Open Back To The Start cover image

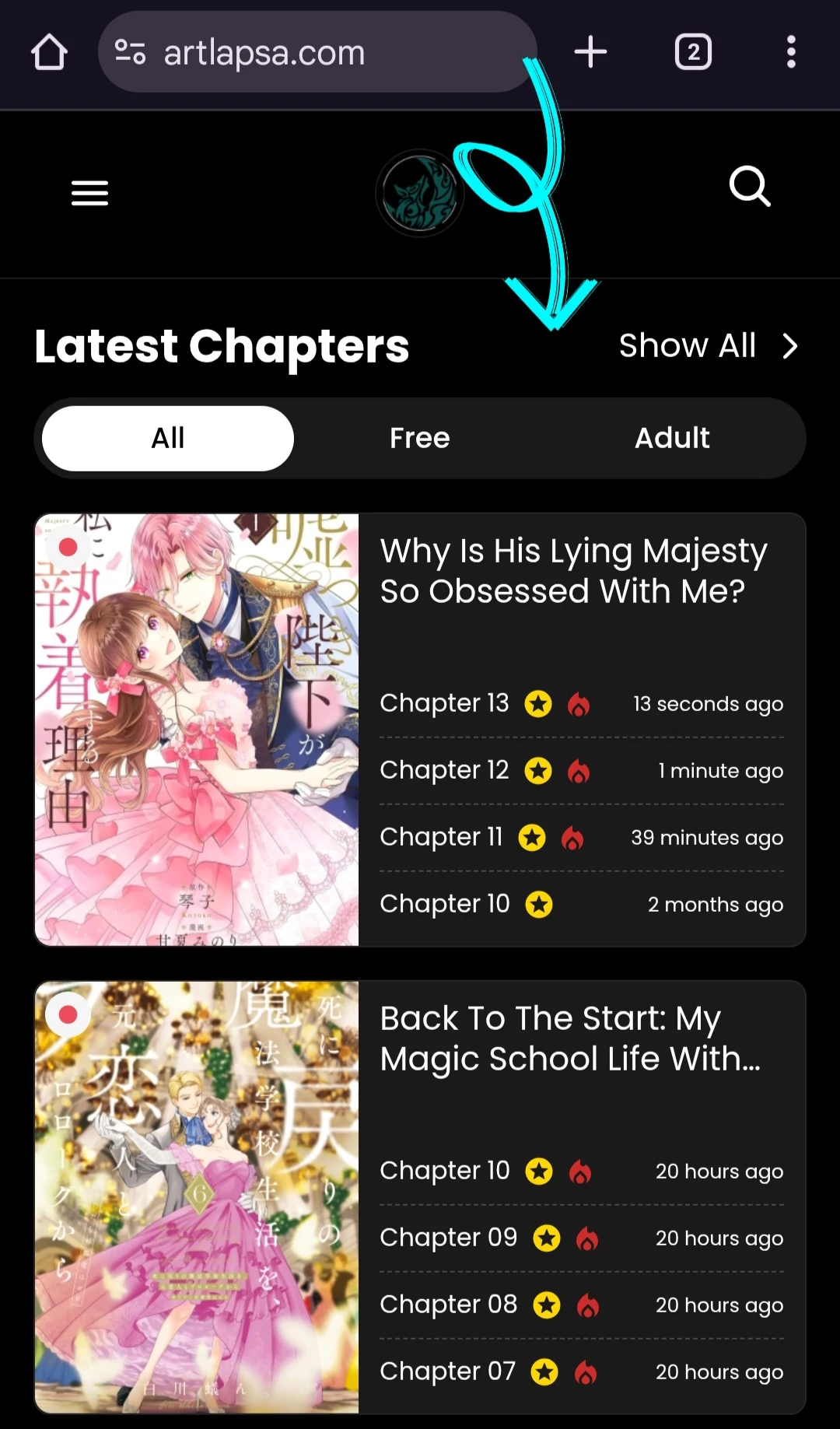[197, 1196]
